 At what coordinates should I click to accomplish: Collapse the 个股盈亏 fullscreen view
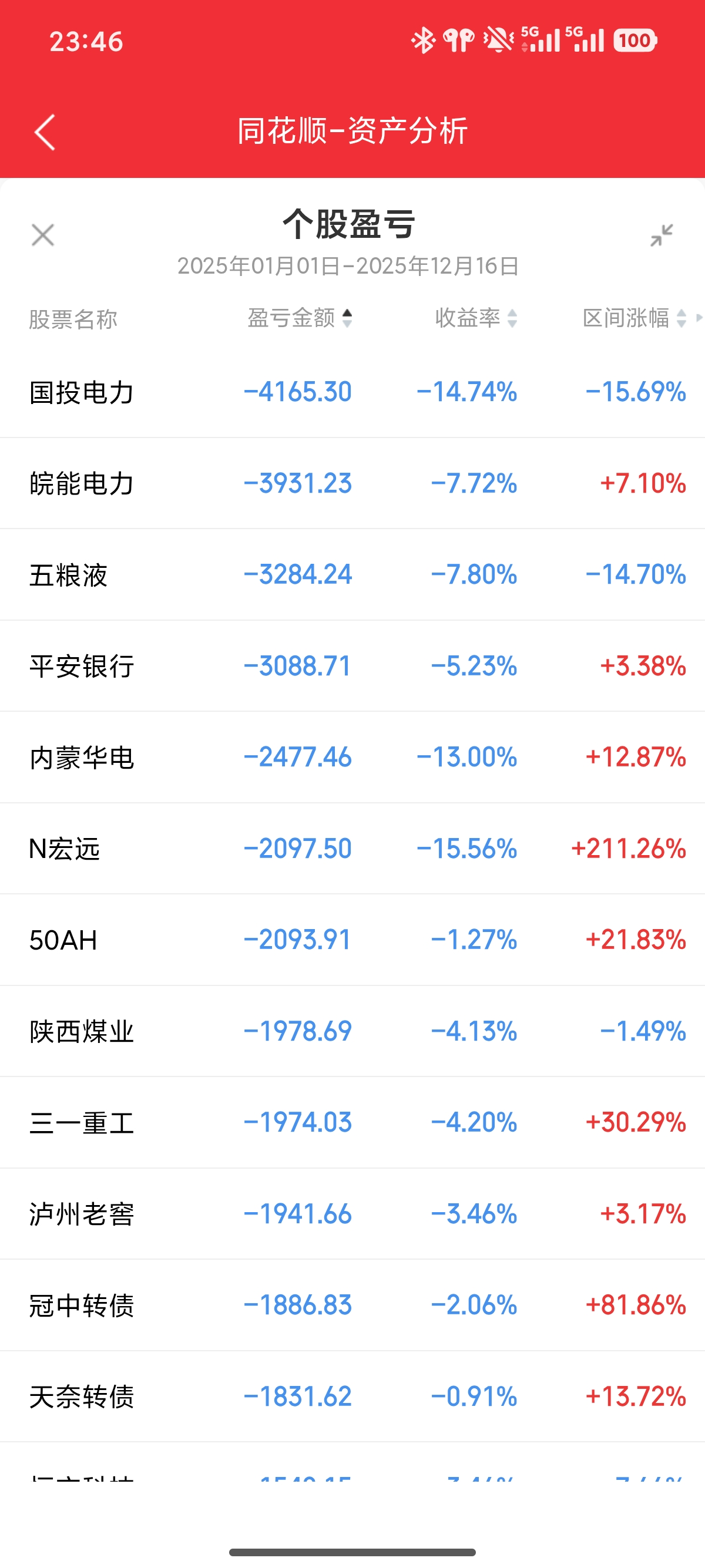[661, 235]
